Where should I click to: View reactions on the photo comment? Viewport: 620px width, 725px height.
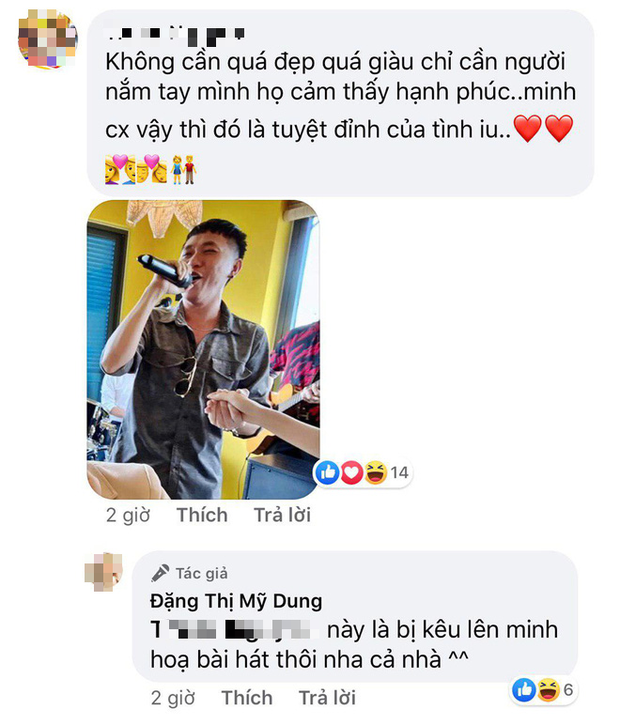(x=363, y=473)
